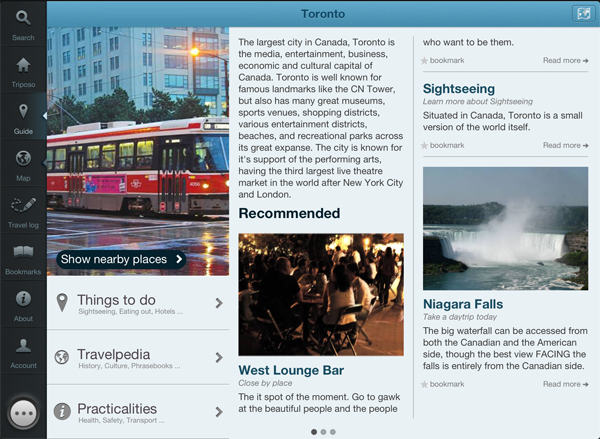Tap the three-dots more button
The height and width of the screenshot is (439, 600).
24,415
